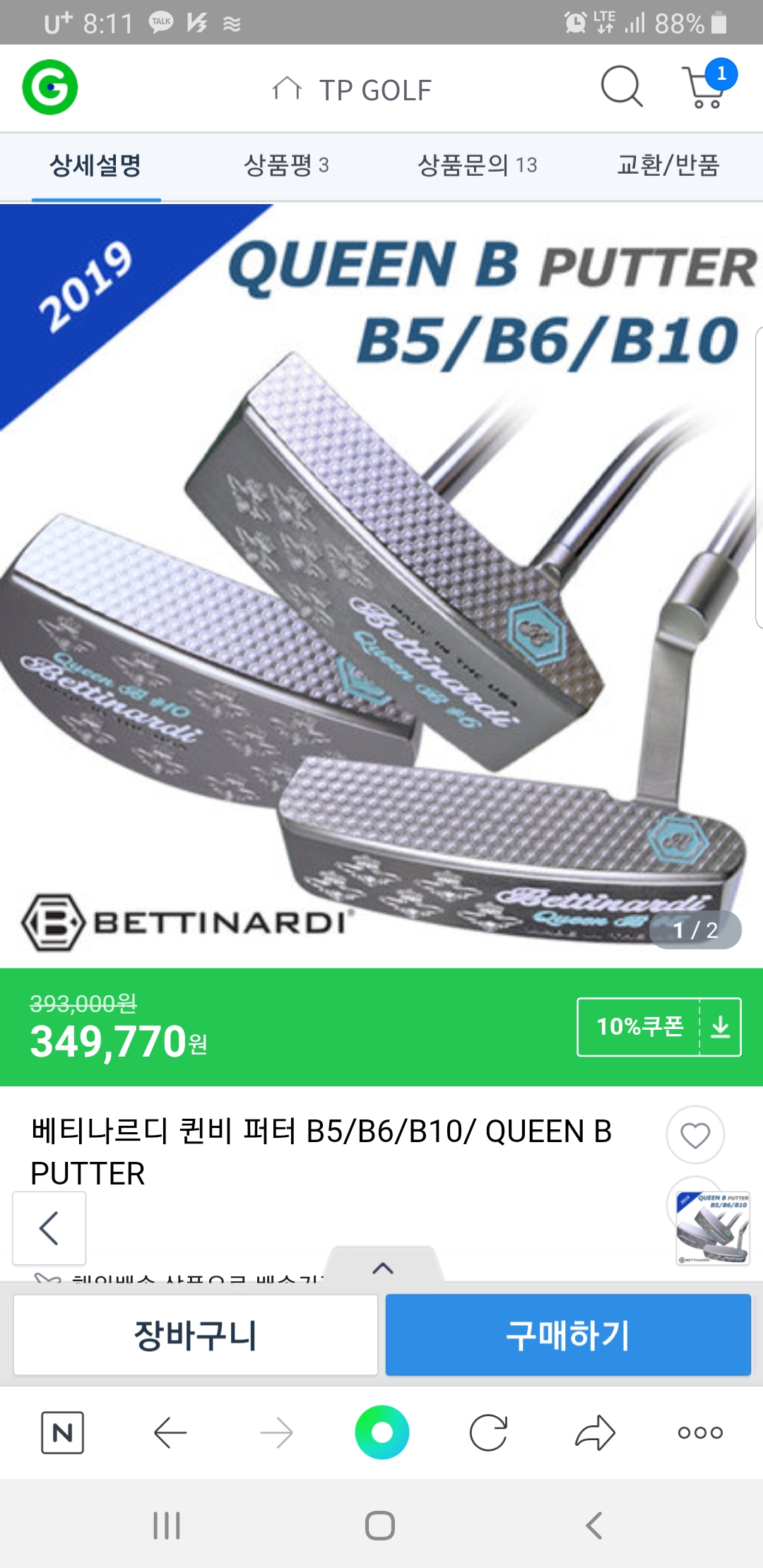This screenshot has height=1568, width=763.
Task: Buy now with 구매하기
Action: tap(568, 1335)
